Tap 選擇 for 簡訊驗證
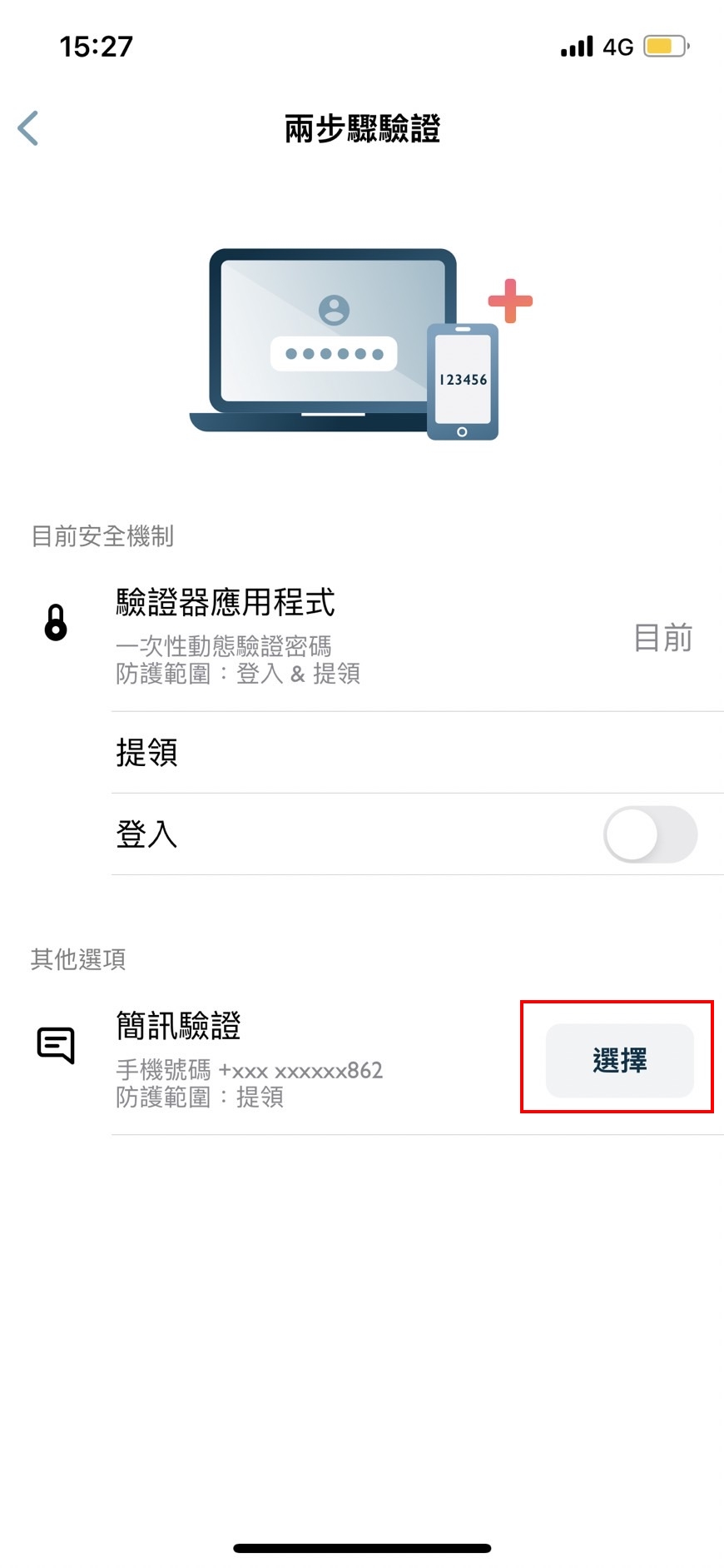The image size is (724, 1568). (619, 1060)
